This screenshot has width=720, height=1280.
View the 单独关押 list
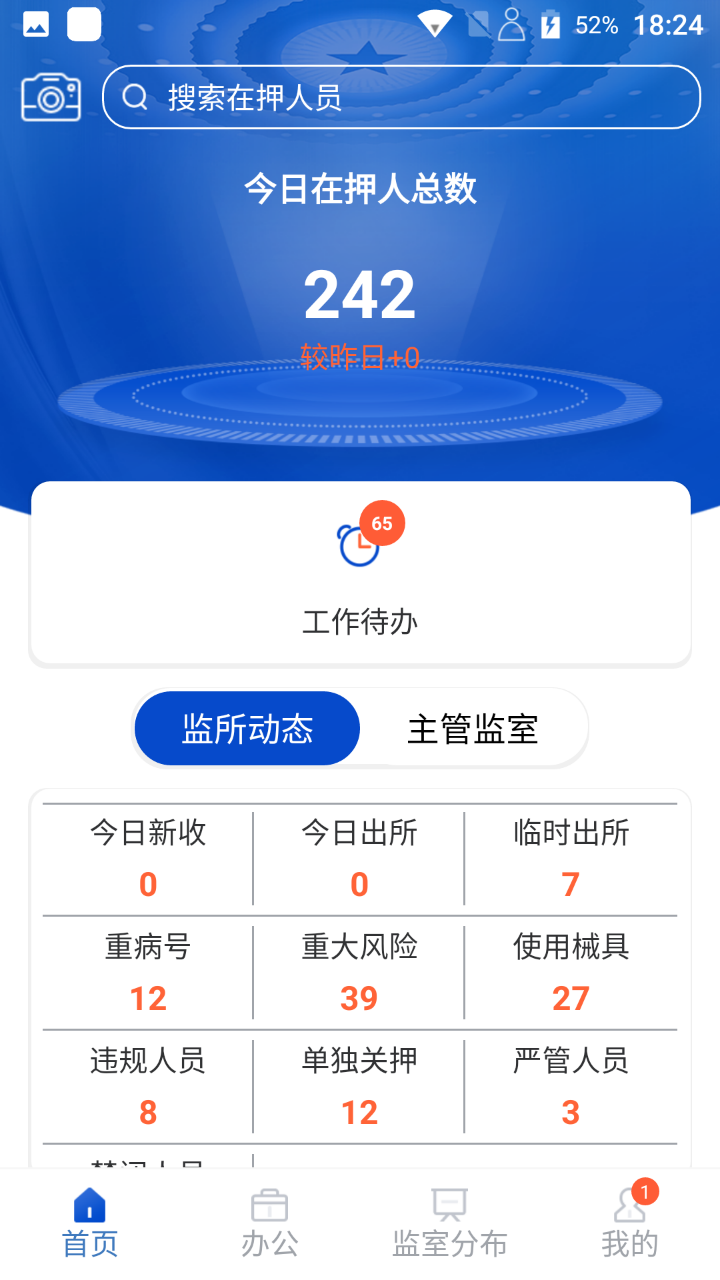point(359,1086)
